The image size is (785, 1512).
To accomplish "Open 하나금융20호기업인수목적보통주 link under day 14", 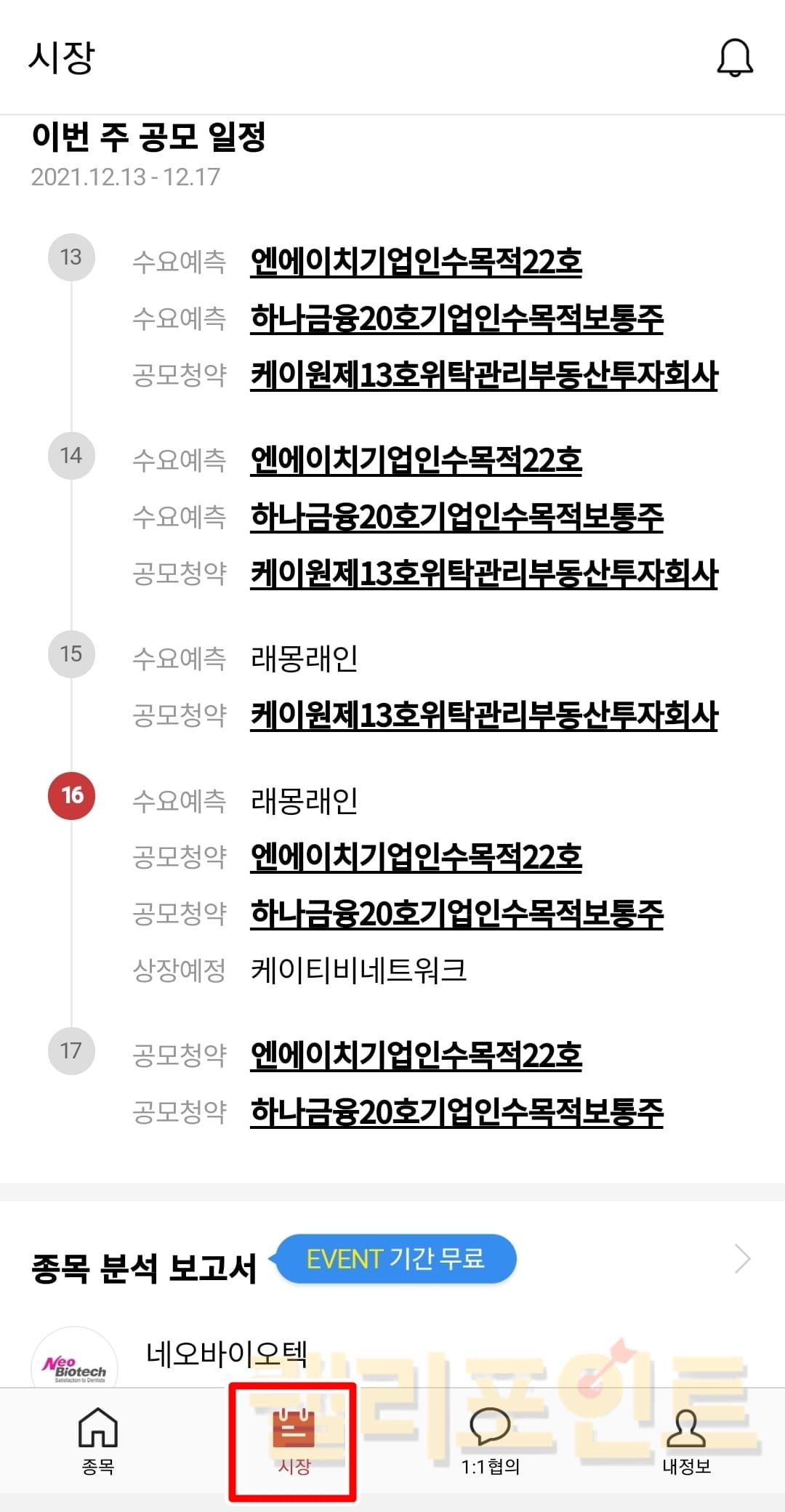I will [456, 517].
